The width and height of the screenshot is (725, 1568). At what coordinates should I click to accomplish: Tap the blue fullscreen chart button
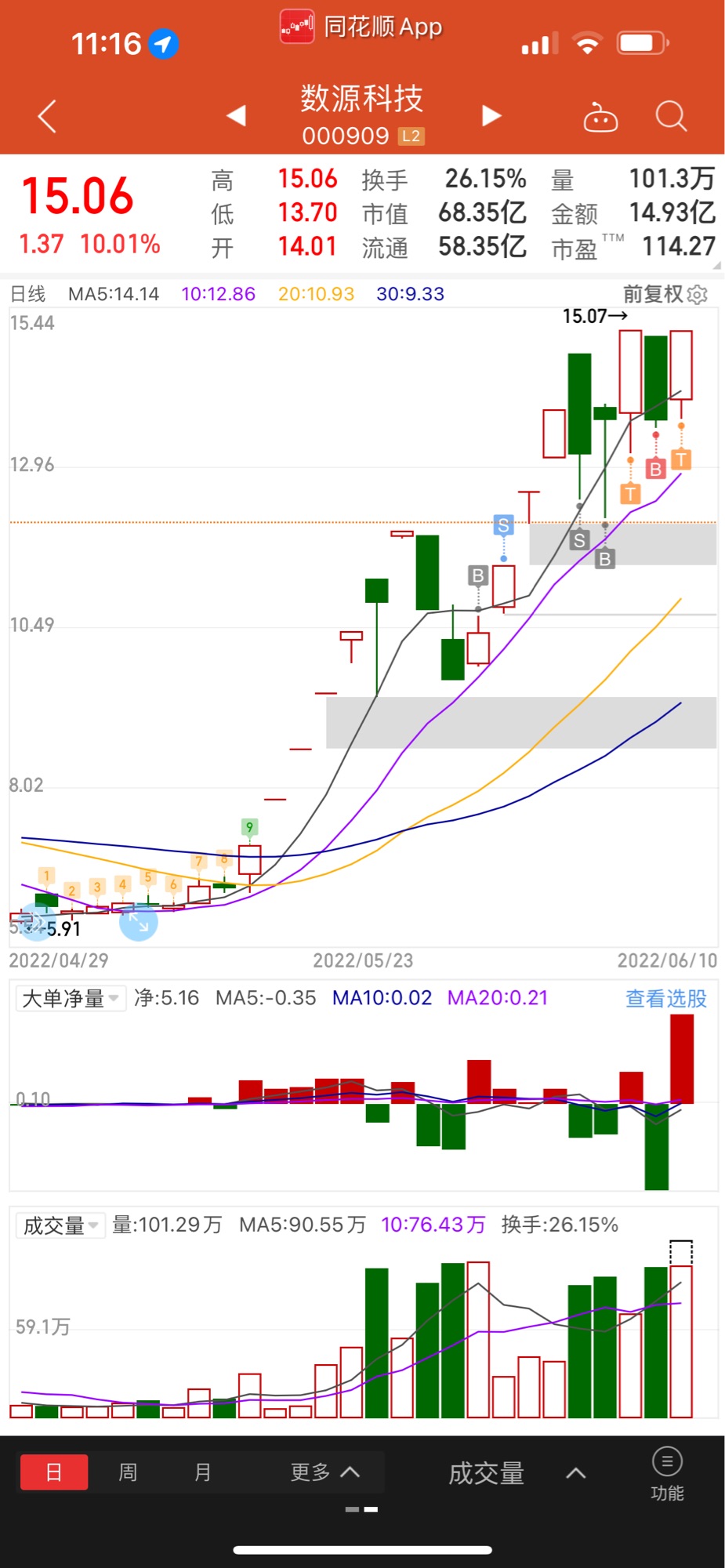pos(139,922)
